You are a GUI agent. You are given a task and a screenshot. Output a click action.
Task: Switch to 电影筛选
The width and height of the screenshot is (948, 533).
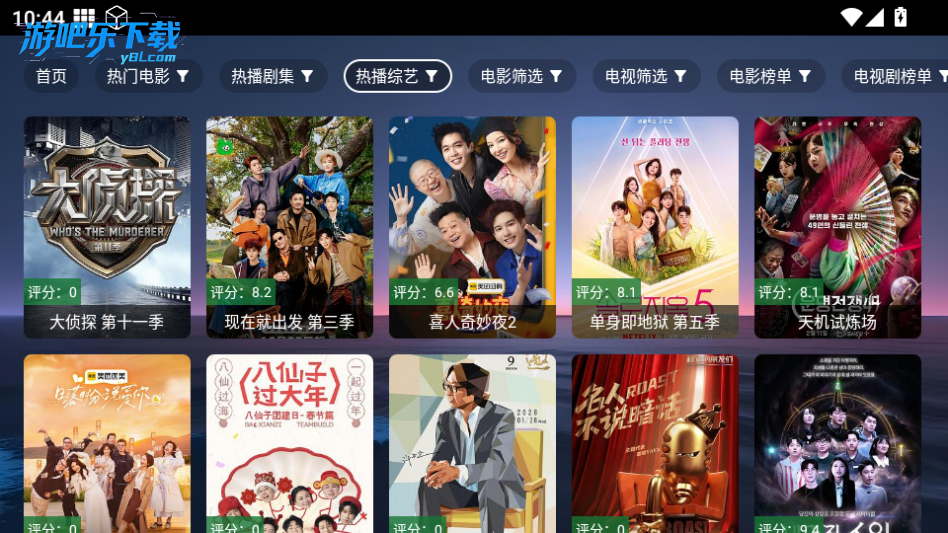pos(522,76)
